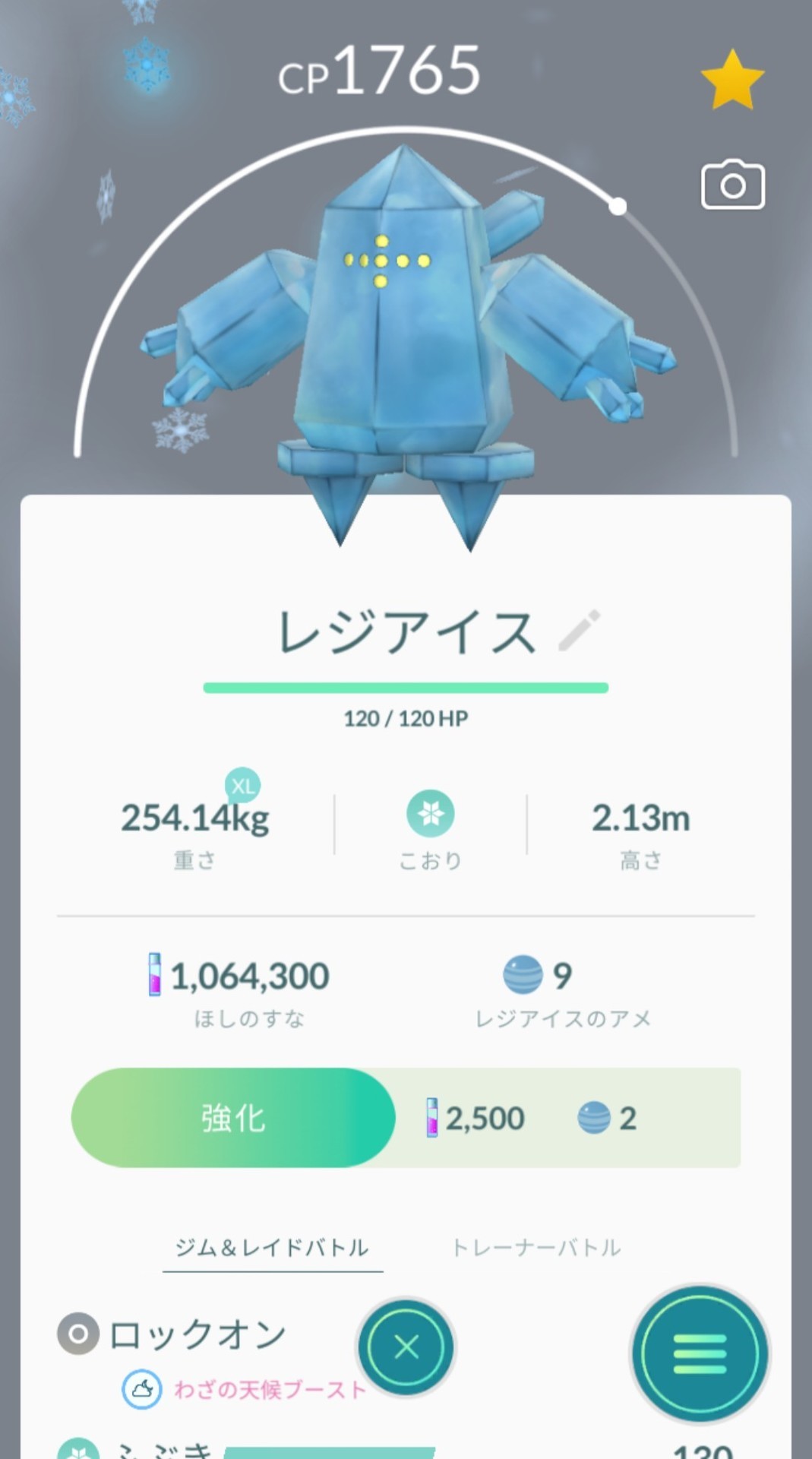Screen dimensions: 812x1459
Task: Edit the レジアイス nickname with the pencil
Action: click(579, 631)
